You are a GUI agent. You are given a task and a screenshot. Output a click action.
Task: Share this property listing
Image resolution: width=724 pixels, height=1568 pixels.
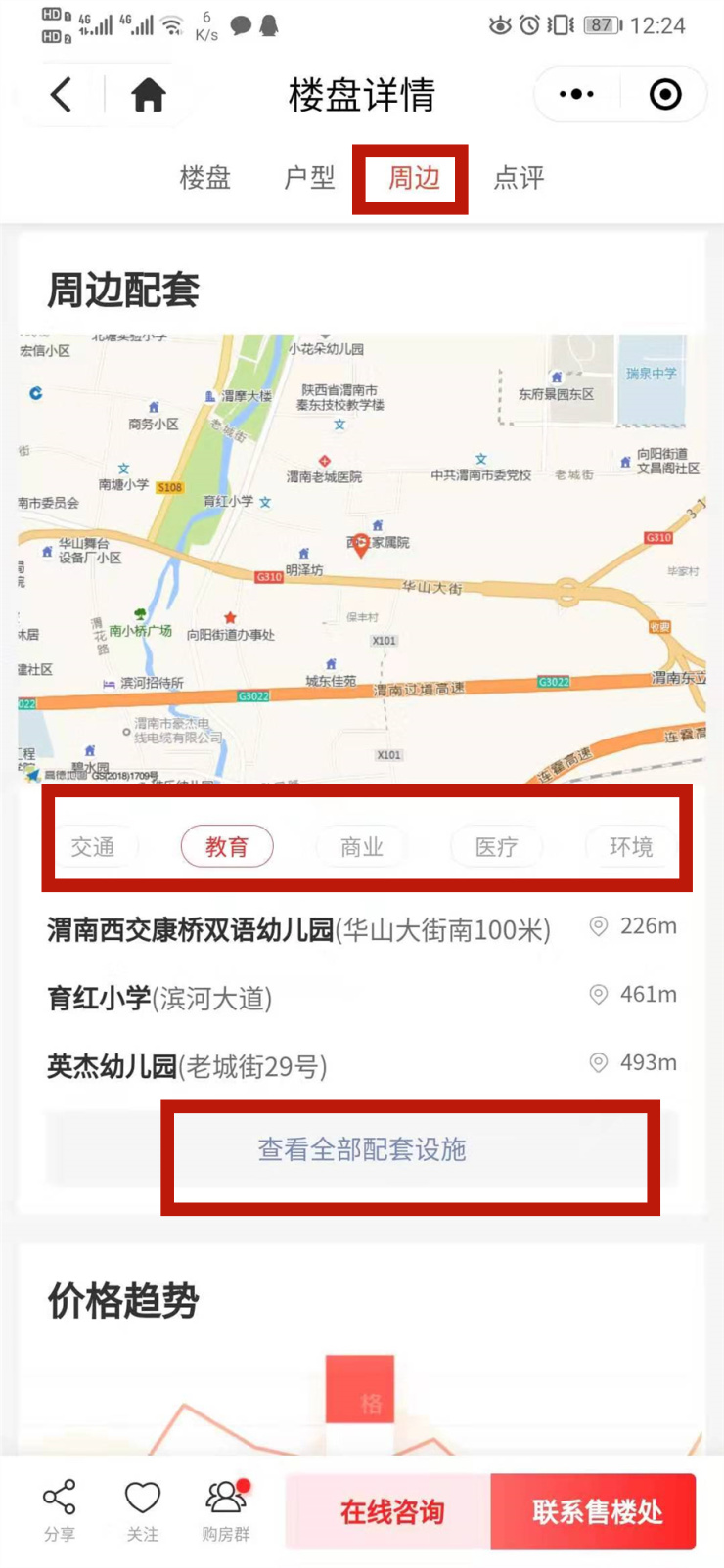tap(60, 1509)
